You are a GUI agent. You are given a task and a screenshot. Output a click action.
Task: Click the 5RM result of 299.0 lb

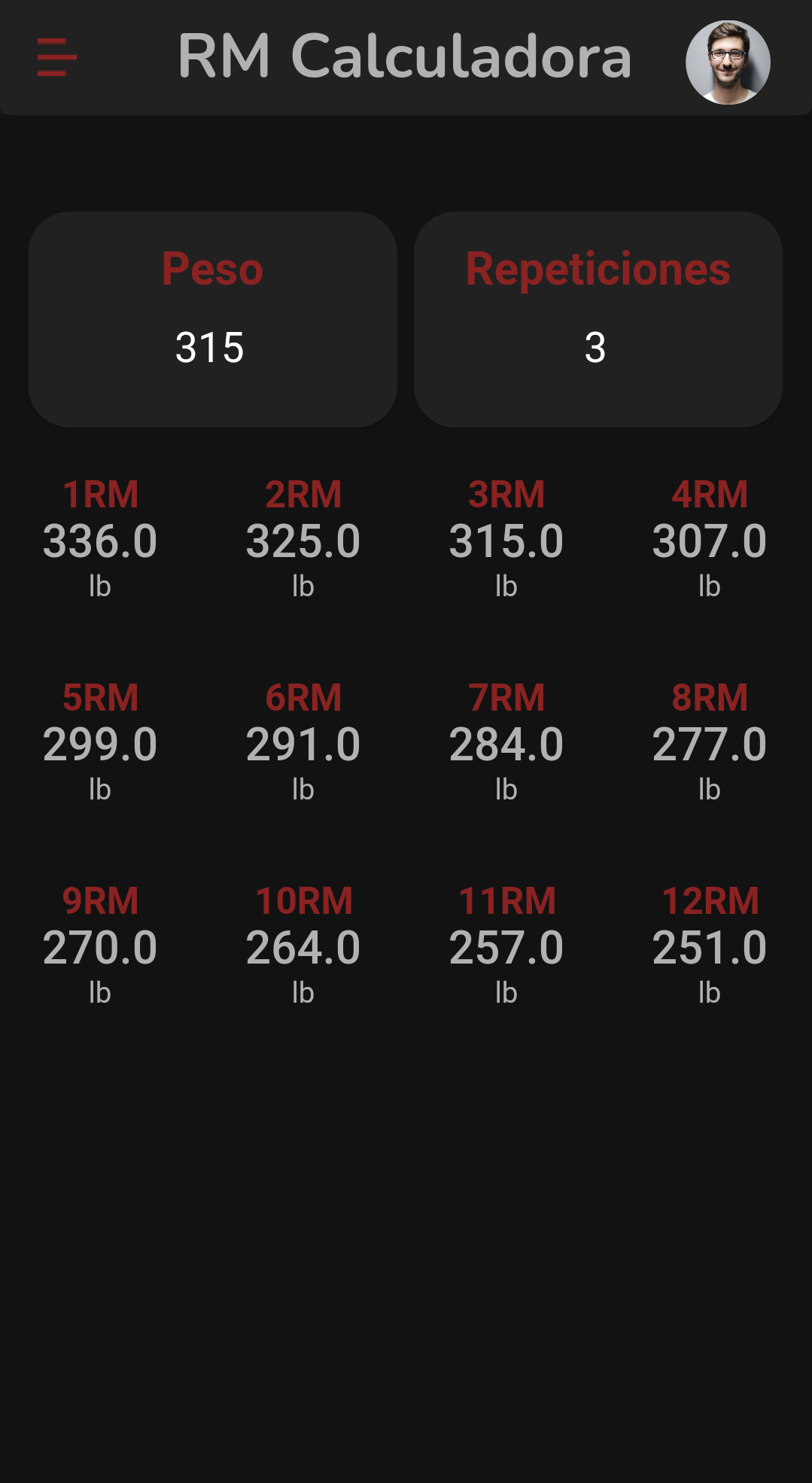click(x=101, y=744)
